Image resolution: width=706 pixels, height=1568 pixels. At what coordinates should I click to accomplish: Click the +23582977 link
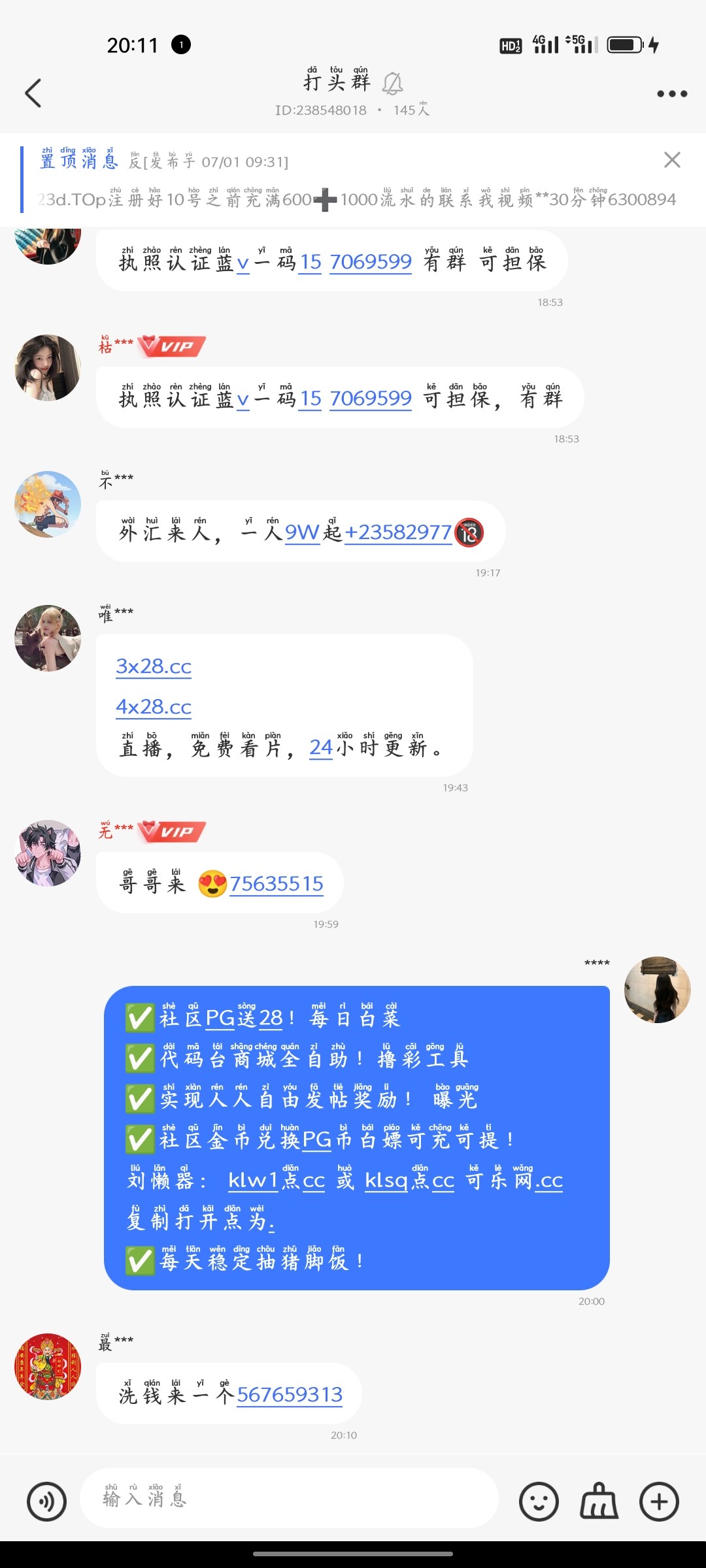click(x=397, y=533)
